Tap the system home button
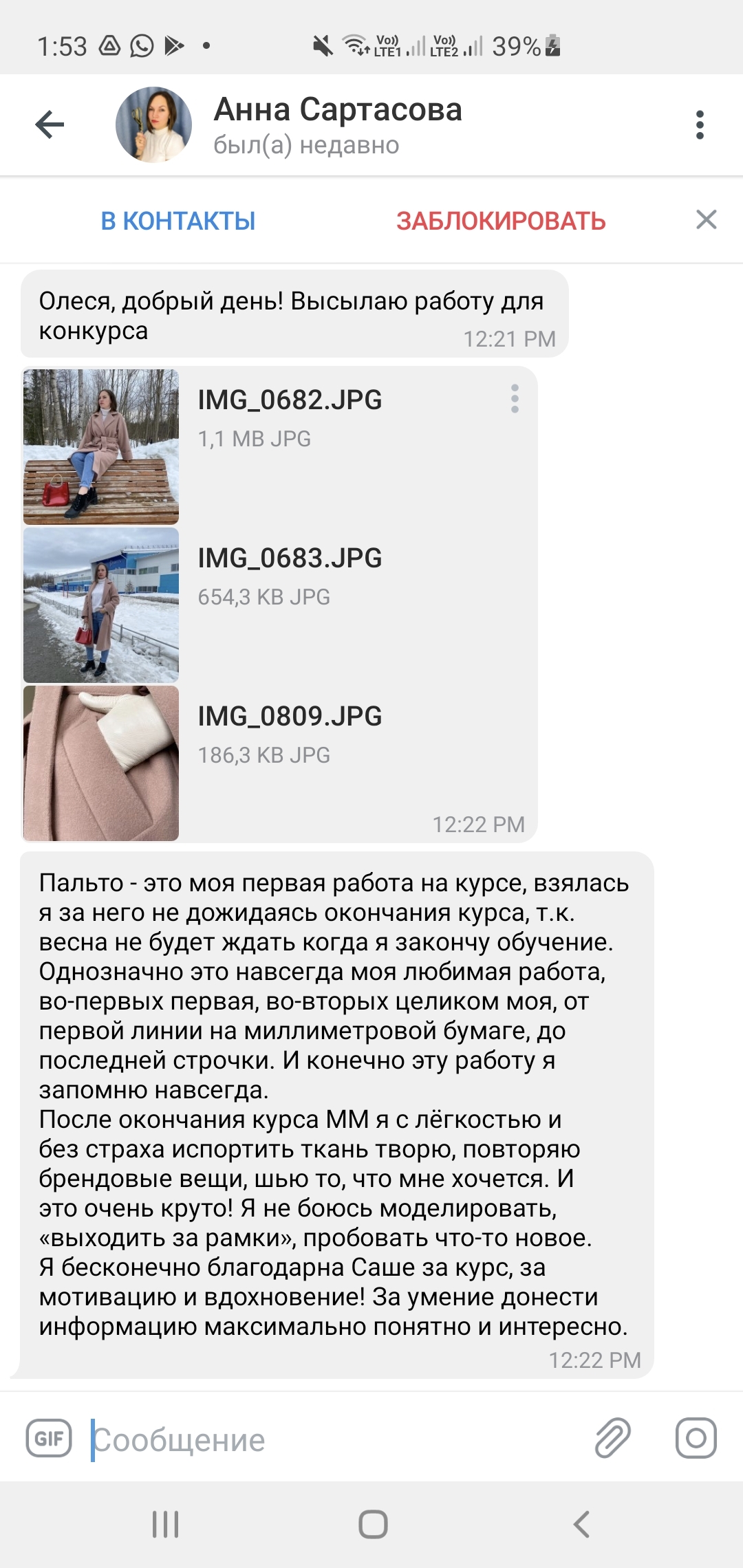 pos(372,1524)
